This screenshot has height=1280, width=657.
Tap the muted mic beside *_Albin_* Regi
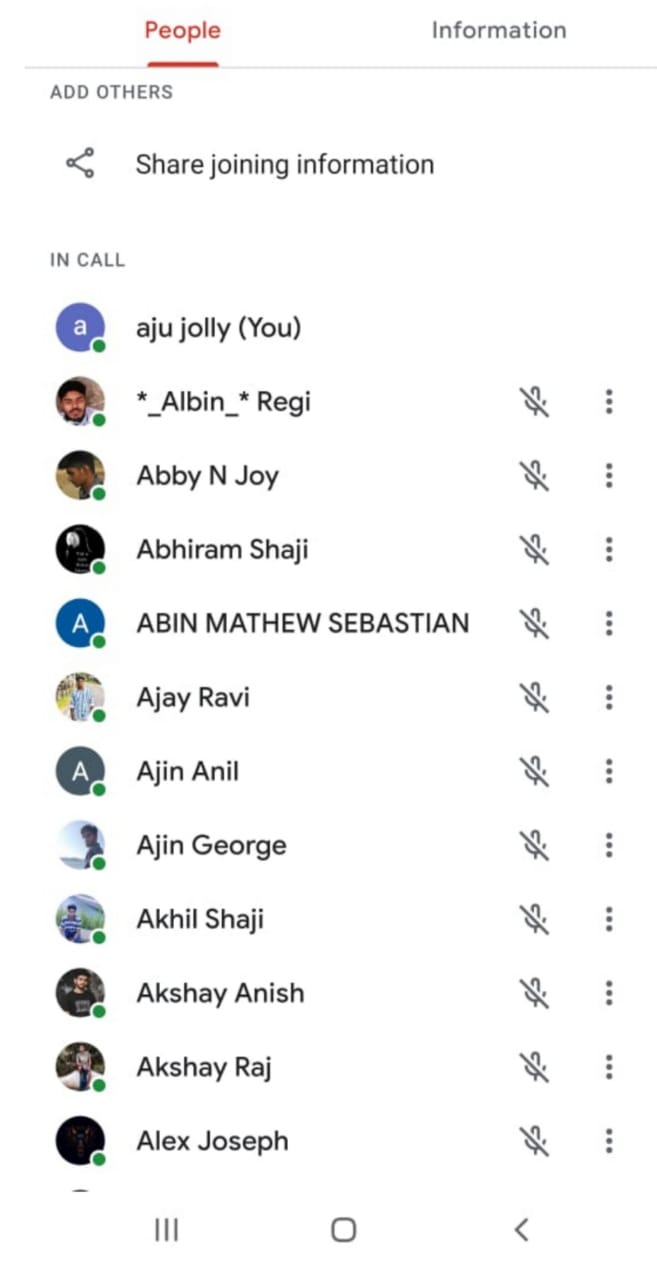click(537, 402)
